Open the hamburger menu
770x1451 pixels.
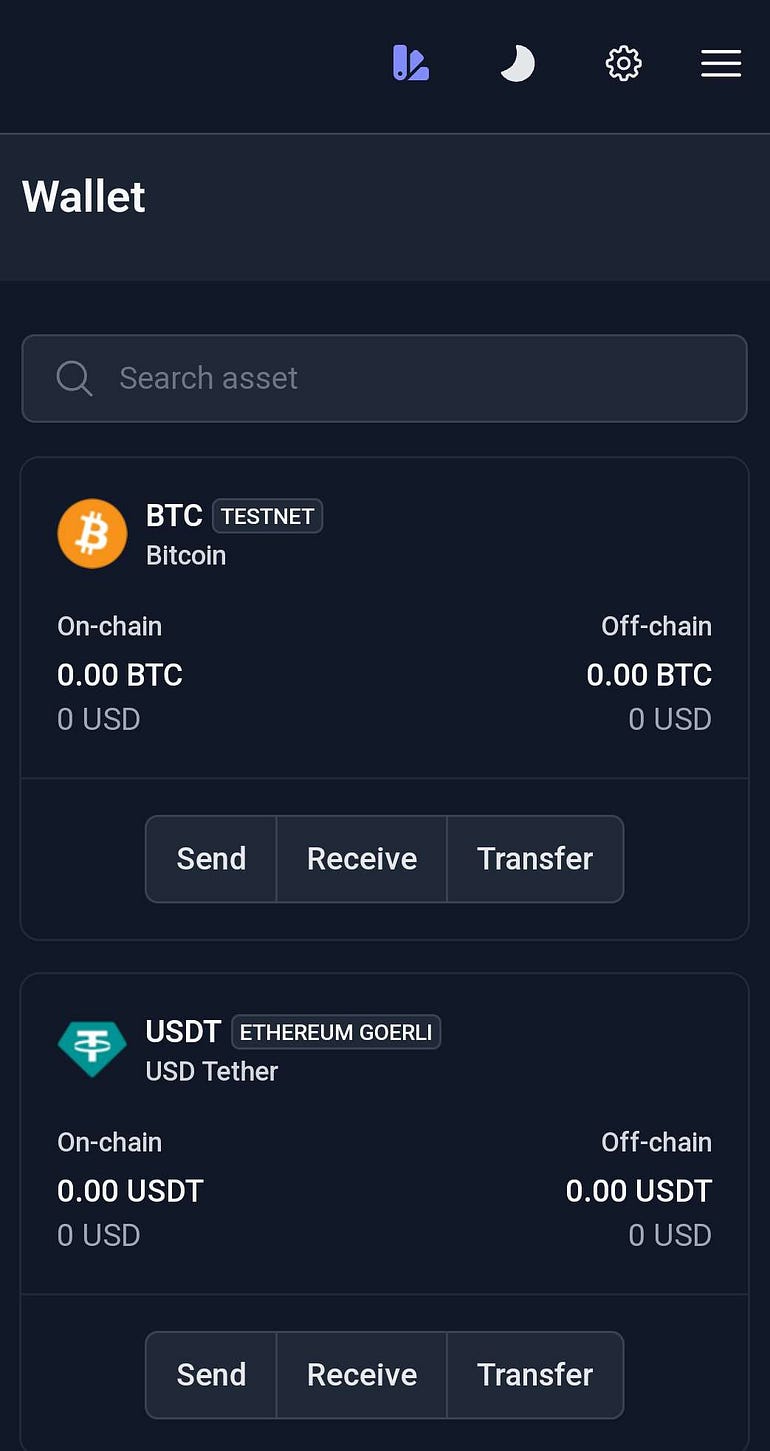point(720,64)
